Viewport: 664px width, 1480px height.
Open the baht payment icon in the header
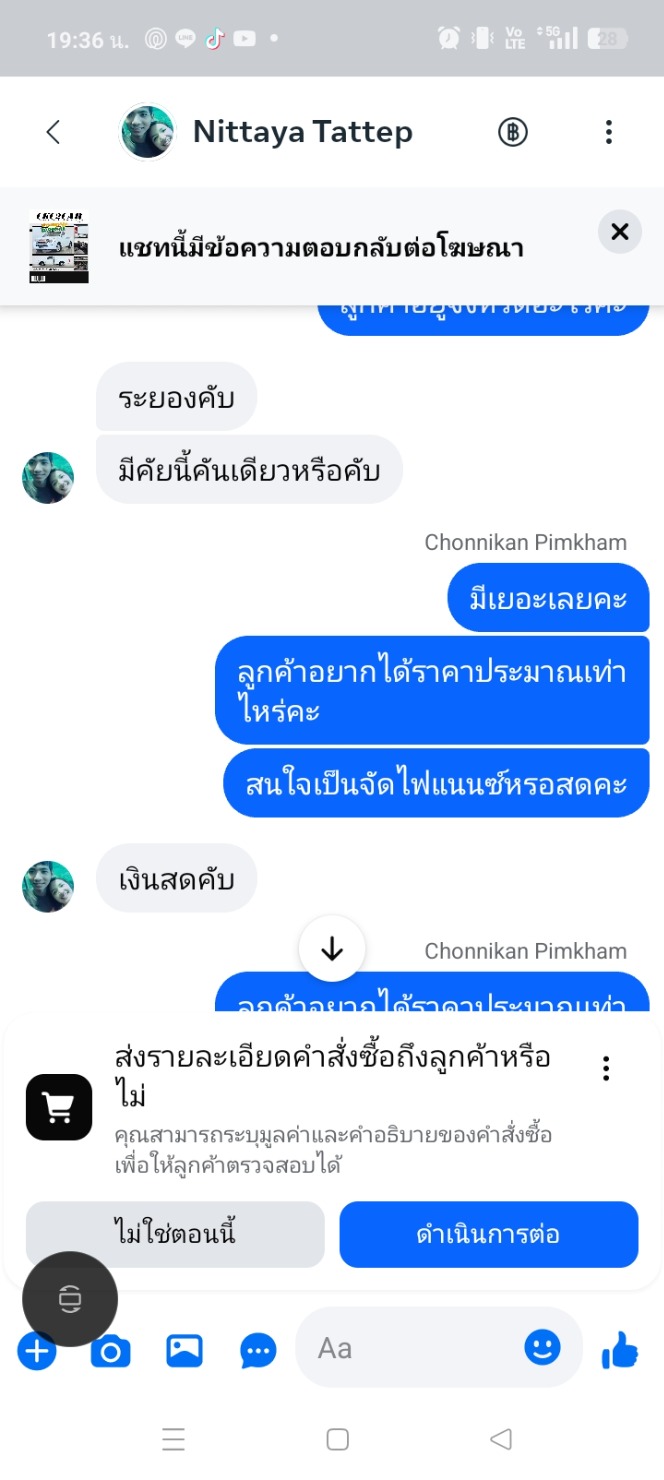click(x=513, y=132)
